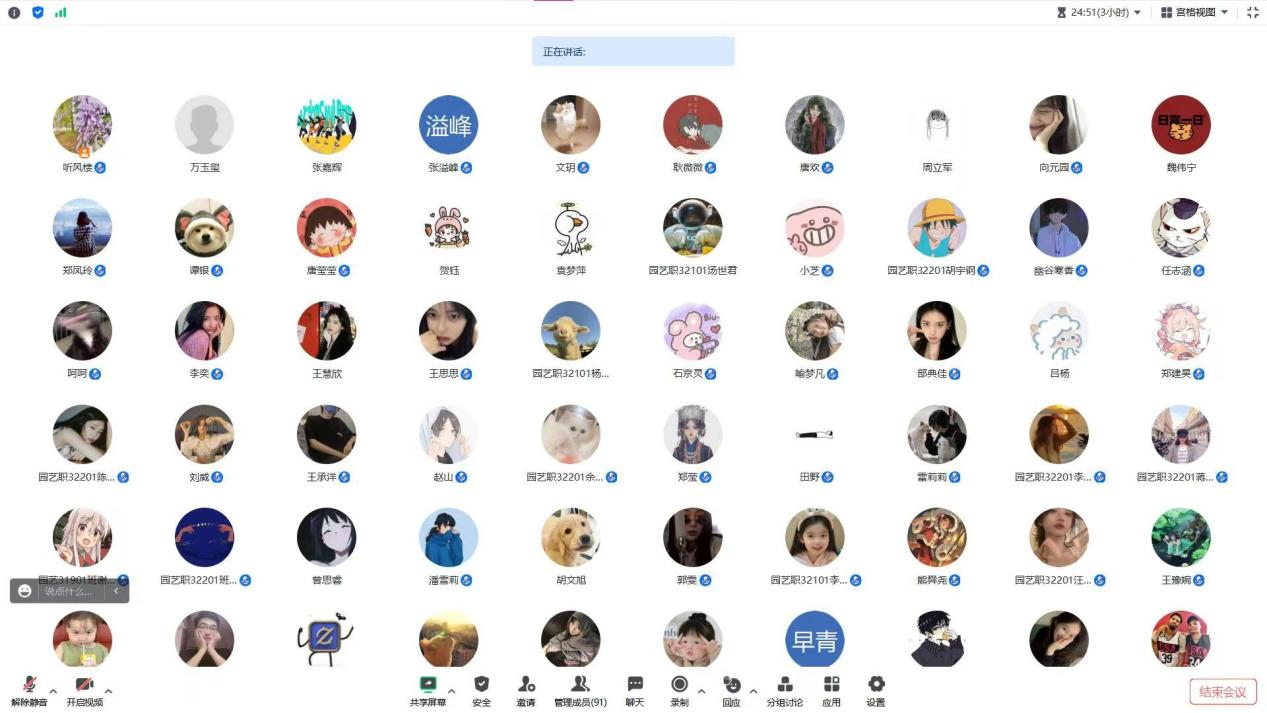Open meeting info icon
Screen dimensions: 1267x713
14,13
